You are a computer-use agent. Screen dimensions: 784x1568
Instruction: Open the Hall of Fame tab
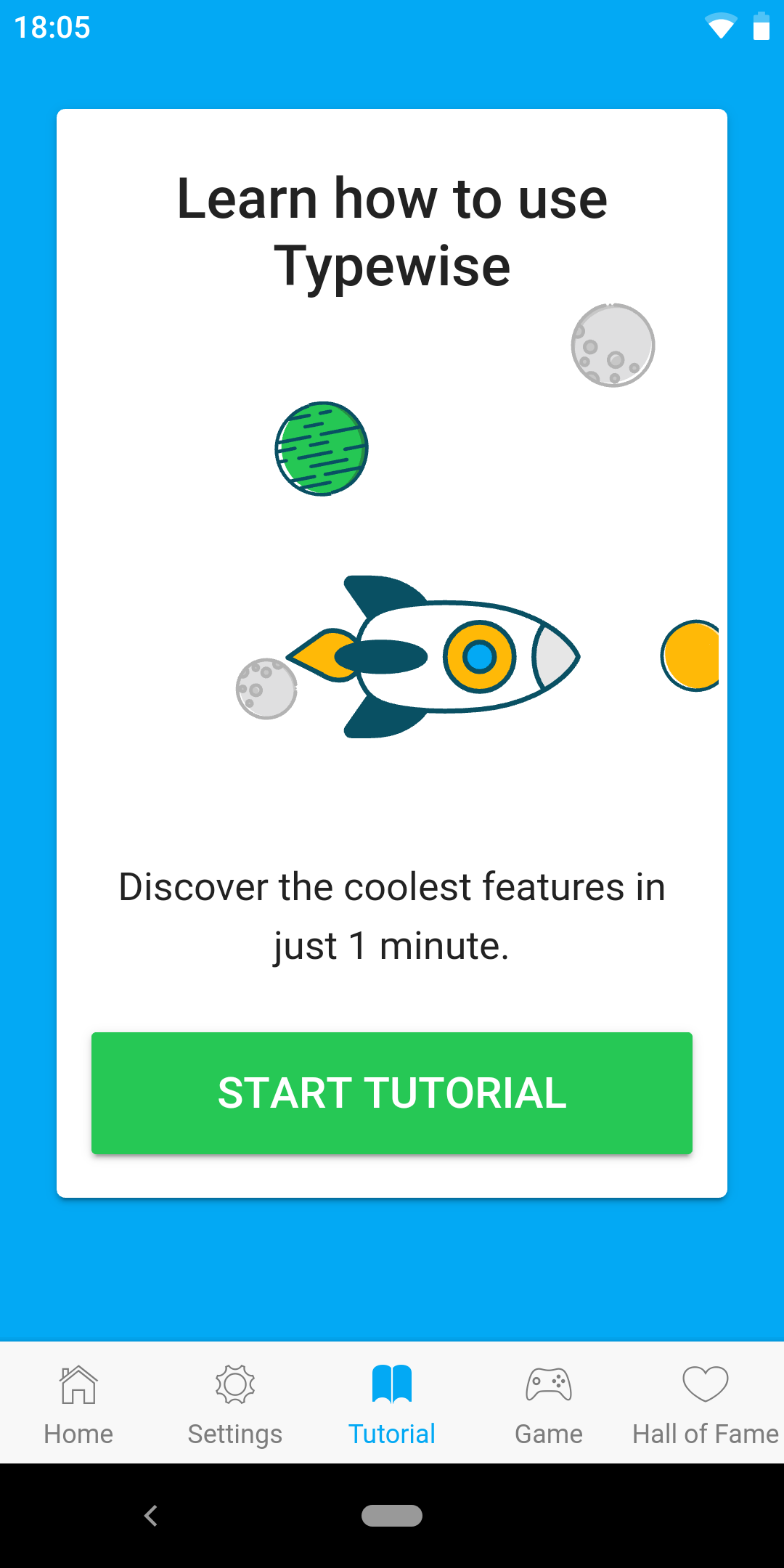(x=706, y=1403)
